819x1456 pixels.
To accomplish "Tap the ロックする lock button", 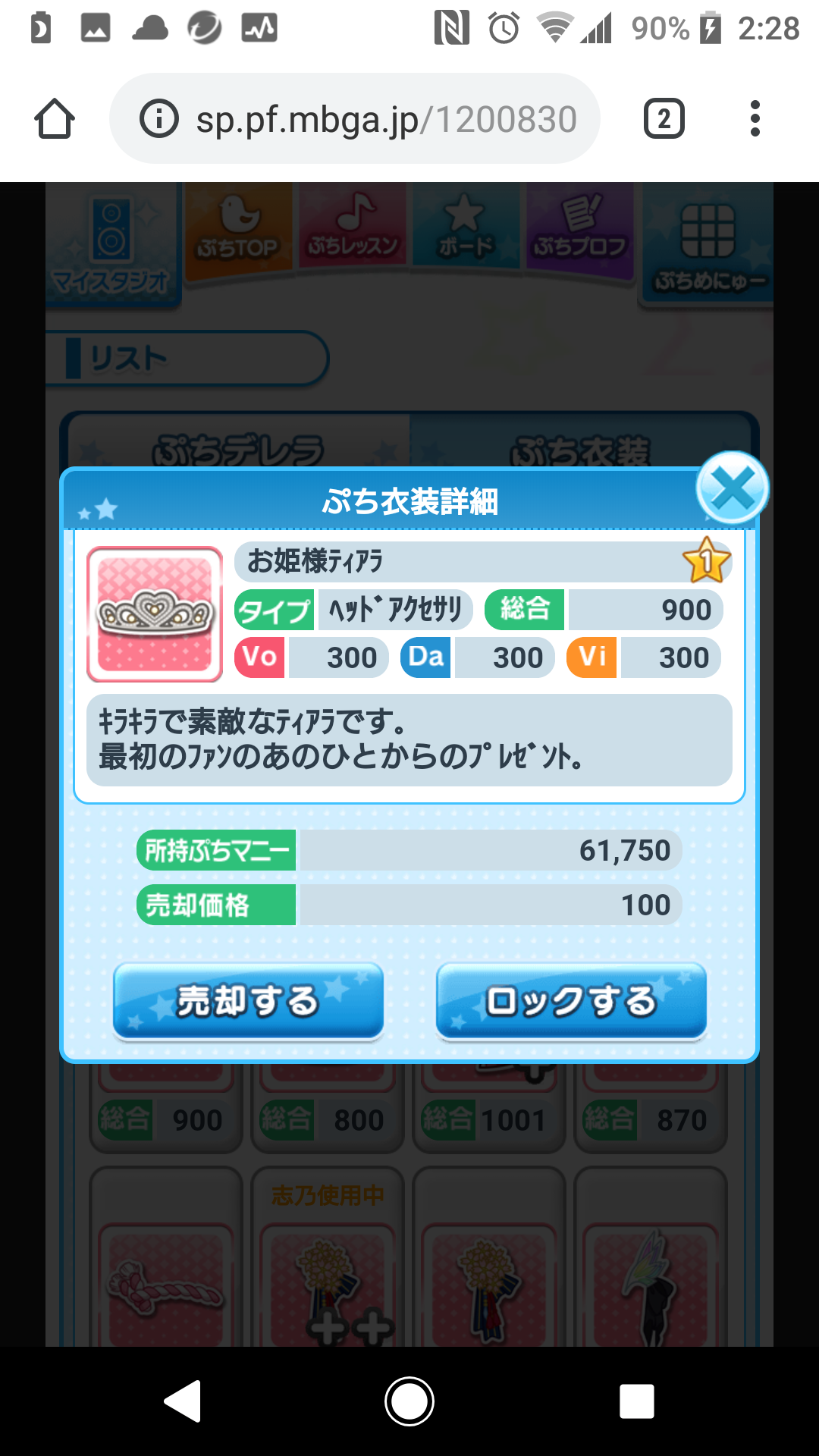I will click(x=571, y=1001).
